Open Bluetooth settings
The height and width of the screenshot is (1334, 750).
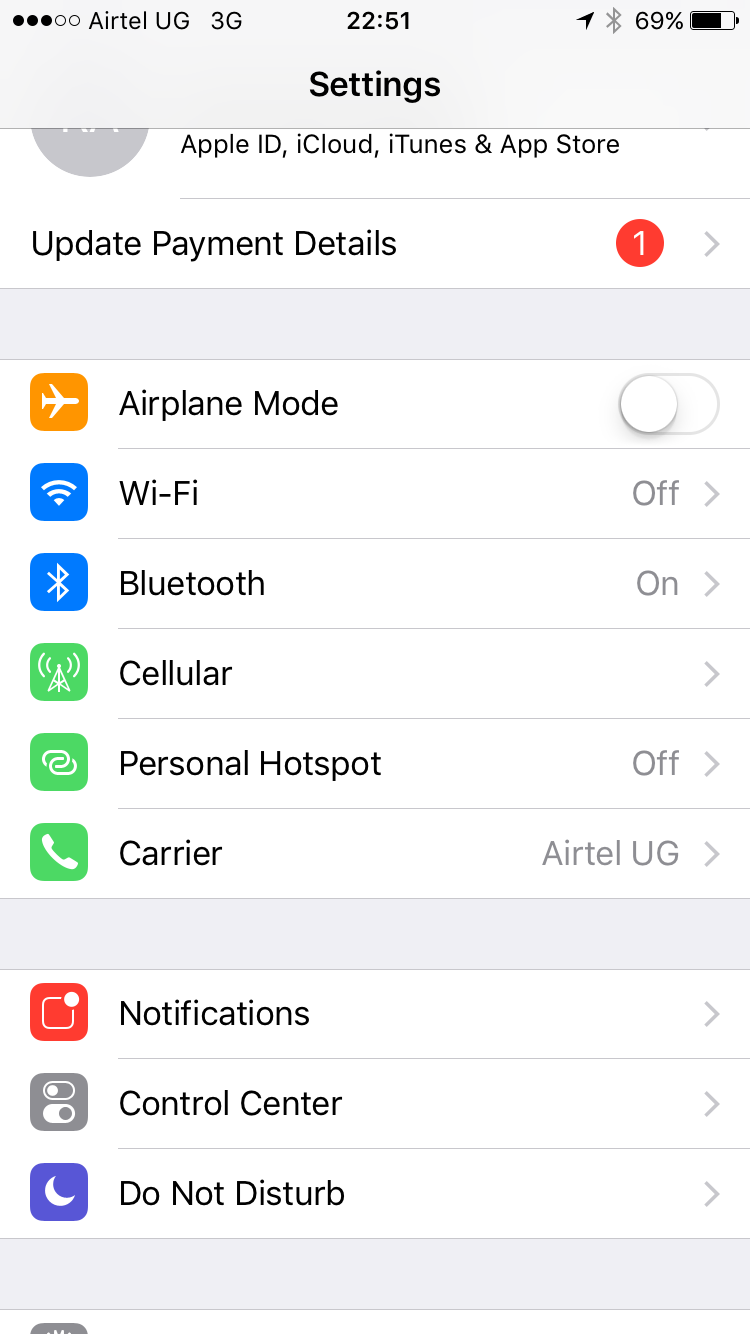point(375,584)
